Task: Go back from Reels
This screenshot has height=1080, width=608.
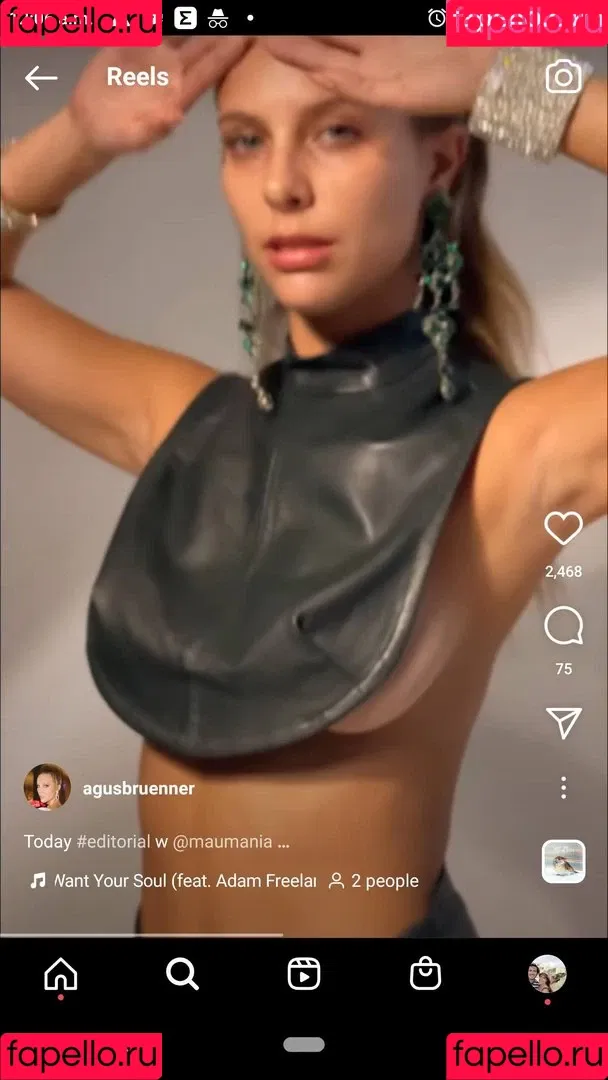Action: tap(41, 78)
